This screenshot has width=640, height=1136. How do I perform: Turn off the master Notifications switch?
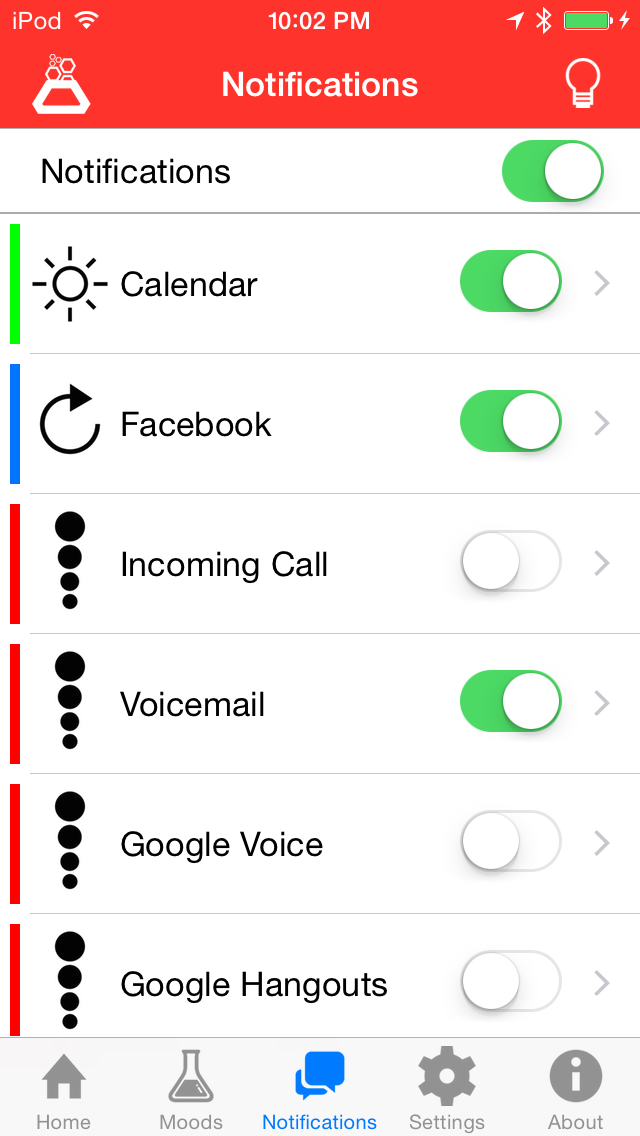tap(552, 172)
